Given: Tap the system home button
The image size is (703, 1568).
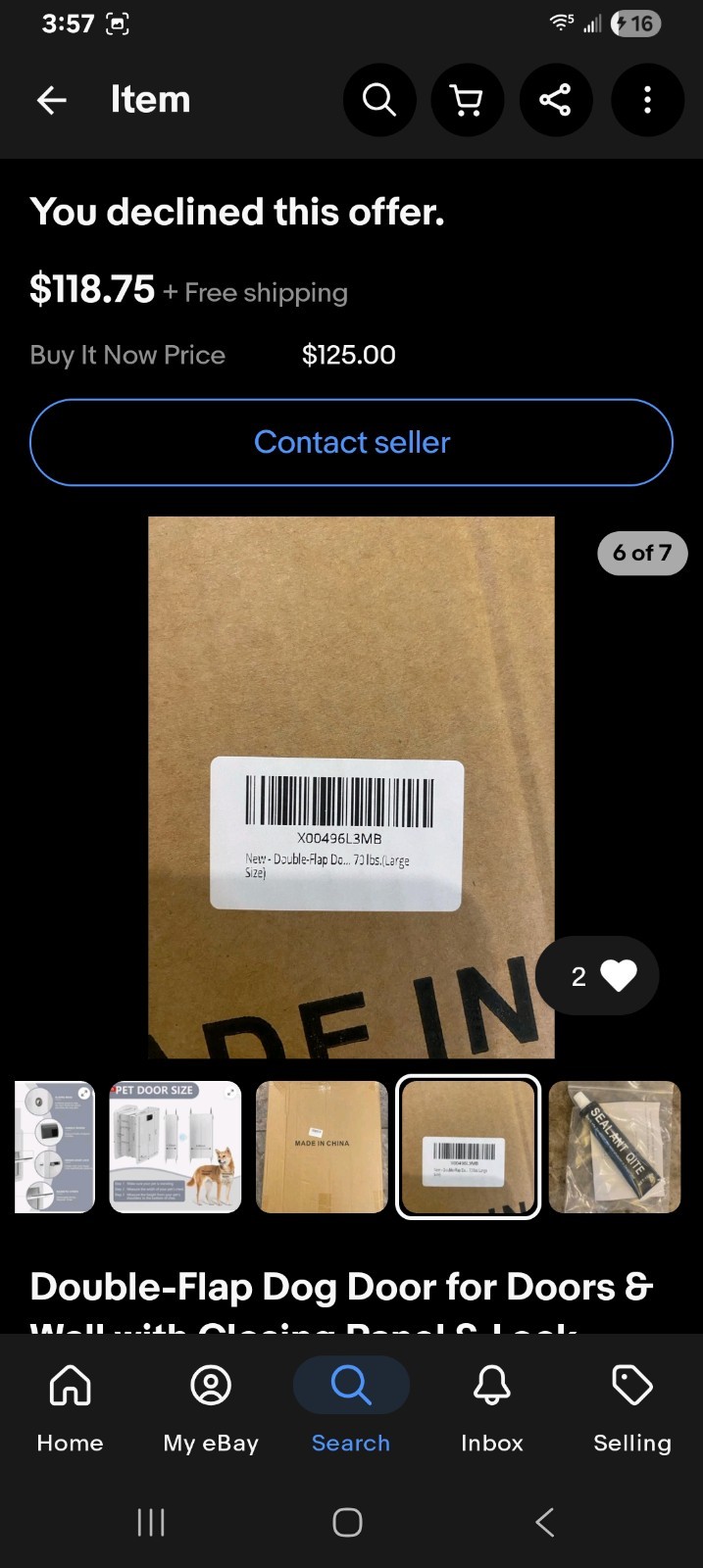Looking at the screenshot, I should (x=347, y=1522).
